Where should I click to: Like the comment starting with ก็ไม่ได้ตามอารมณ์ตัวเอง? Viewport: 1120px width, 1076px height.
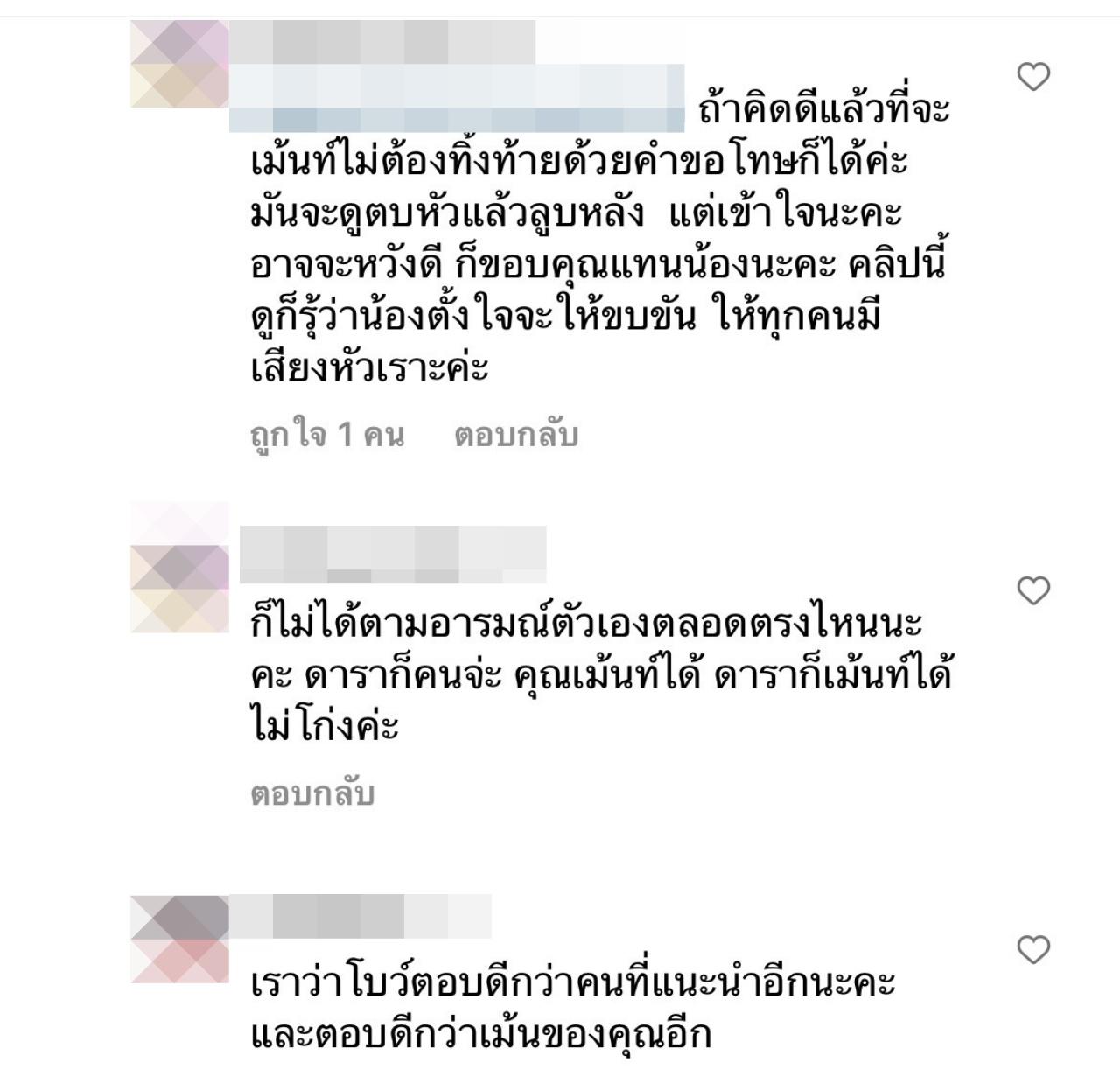pos(1033,591)
